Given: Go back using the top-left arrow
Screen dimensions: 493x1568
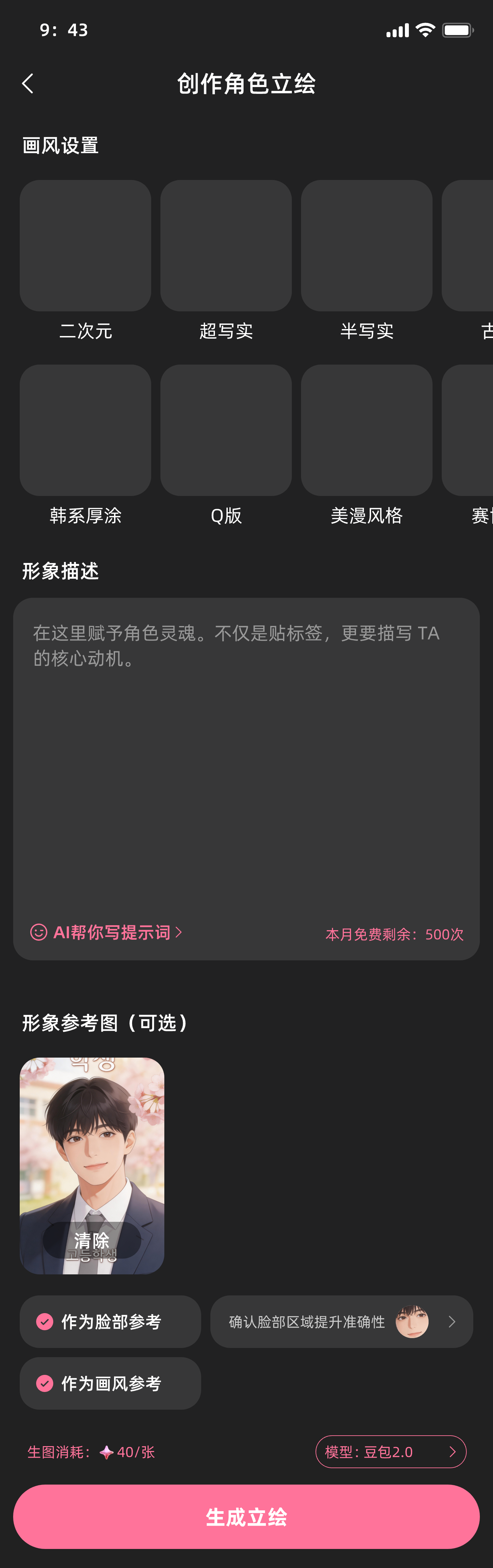Looking at the screenshot, I should 28,83.
